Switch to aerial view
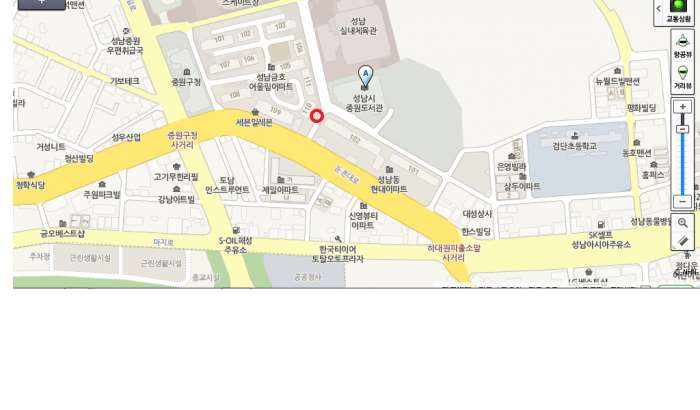The width and height of the screenshot is (700, 410). tap(683, 44)
